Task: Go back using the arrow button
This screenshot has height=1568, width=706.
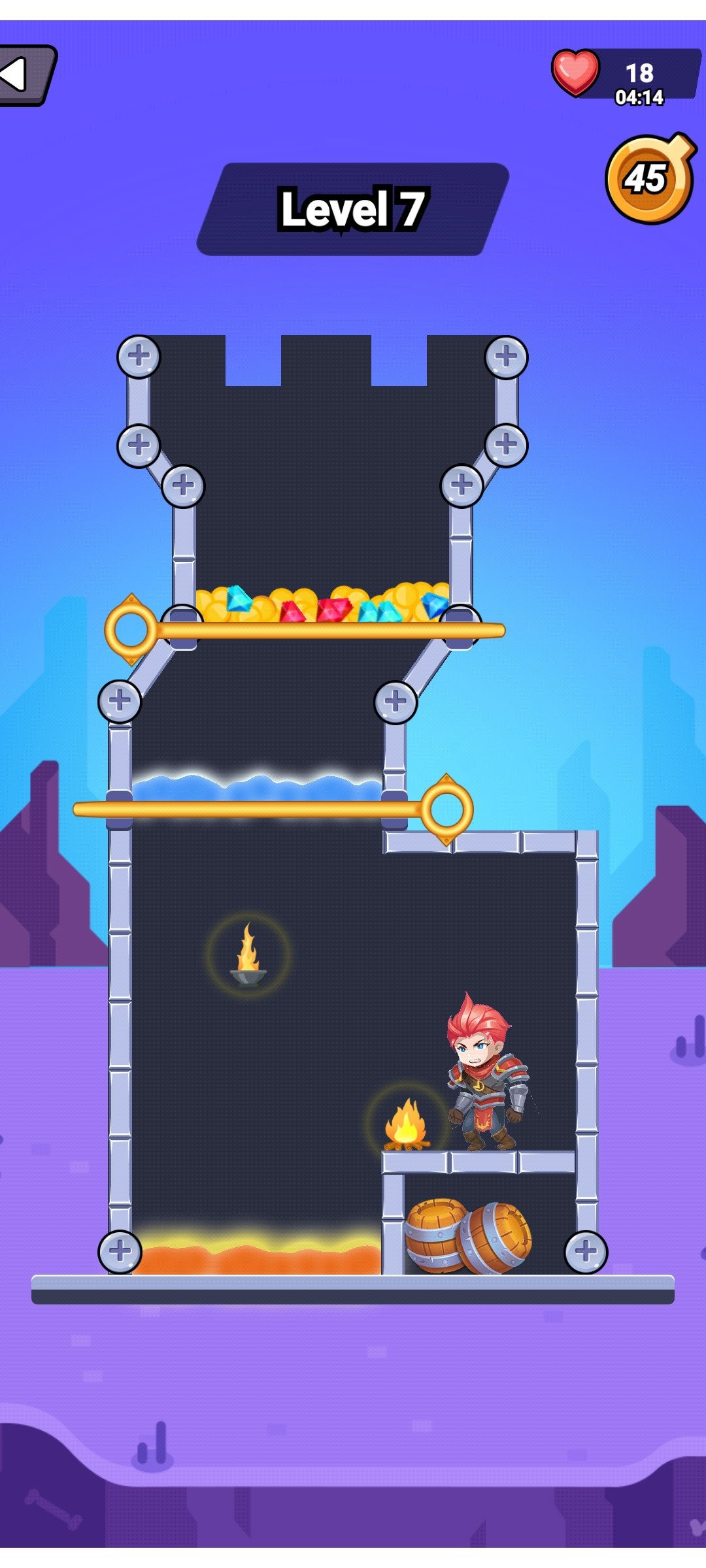Action: (x=25, y=74)
